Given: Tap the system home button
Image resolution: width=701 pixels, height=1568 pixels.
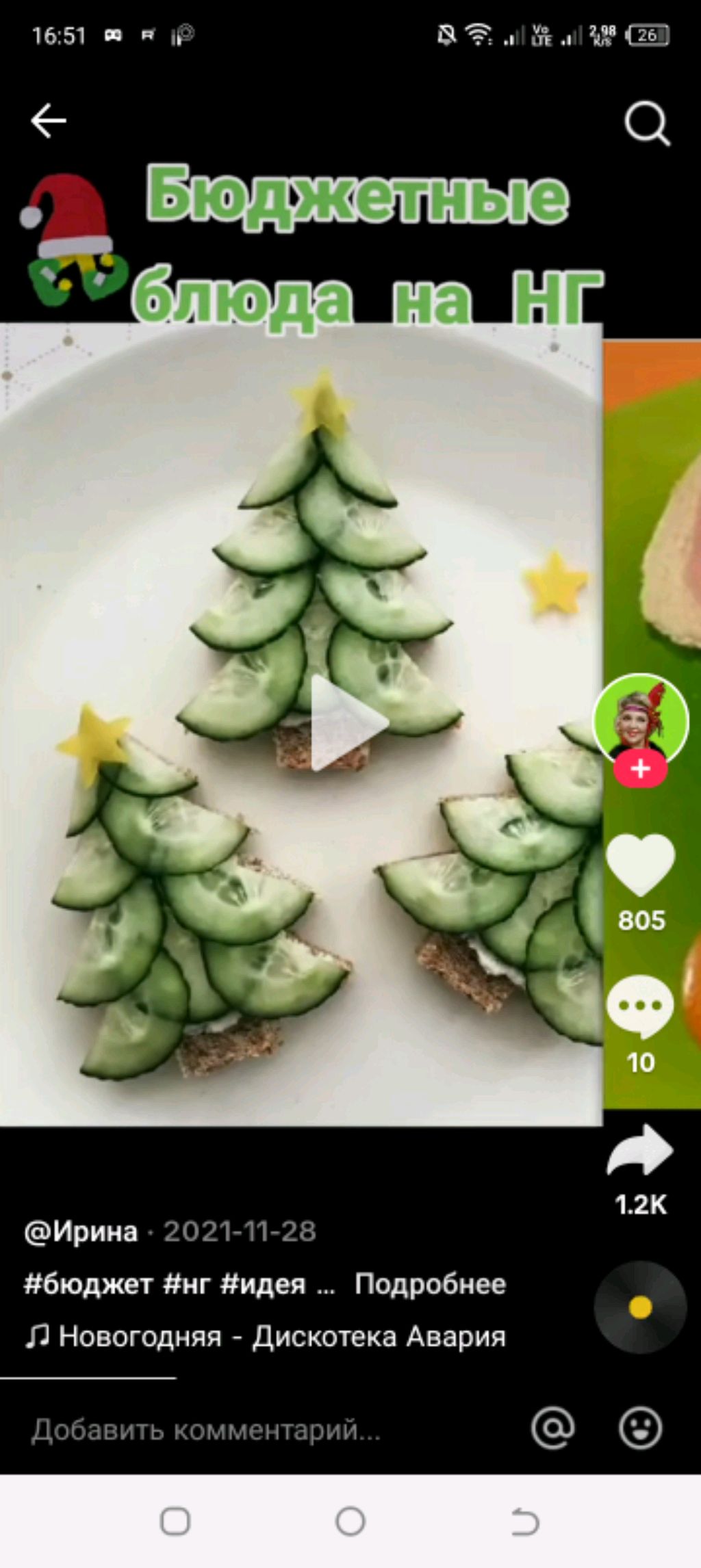Looking at the screenshot, I should (350, 1521).
